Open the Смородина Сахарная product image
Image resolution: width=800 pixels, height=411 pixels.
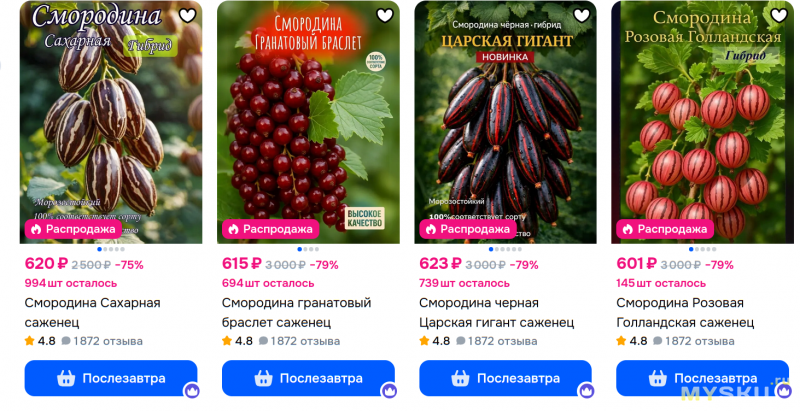pos(111,120)
